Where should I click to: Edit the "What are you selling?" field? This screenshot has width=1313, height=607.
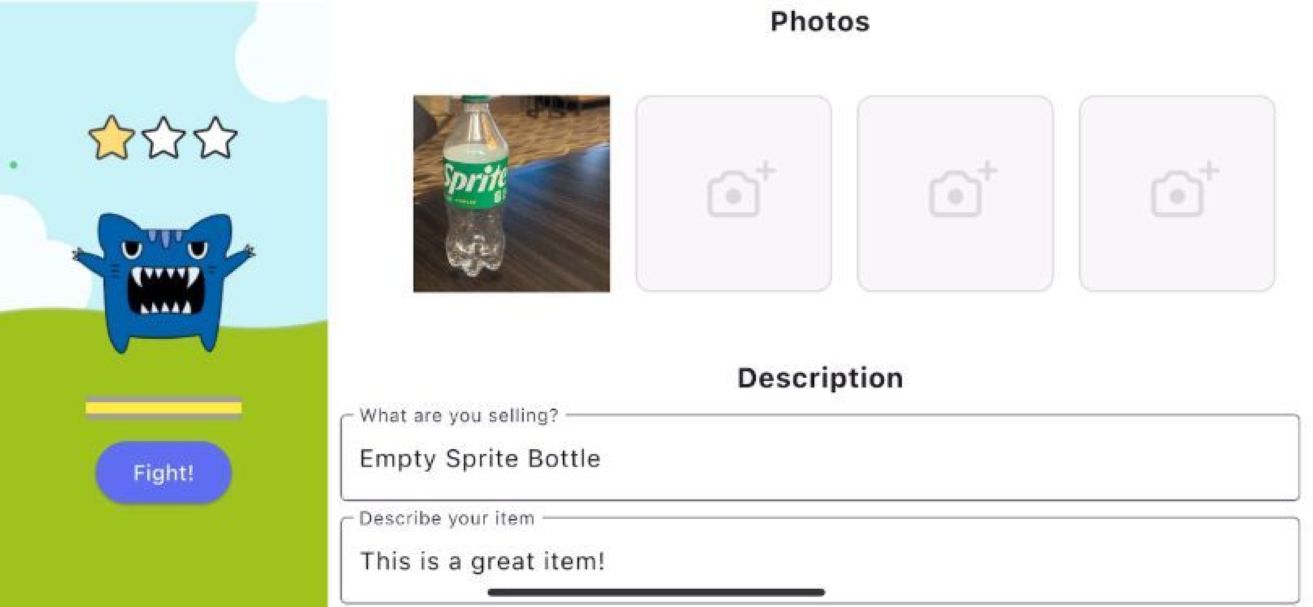(x=819, y=459)
